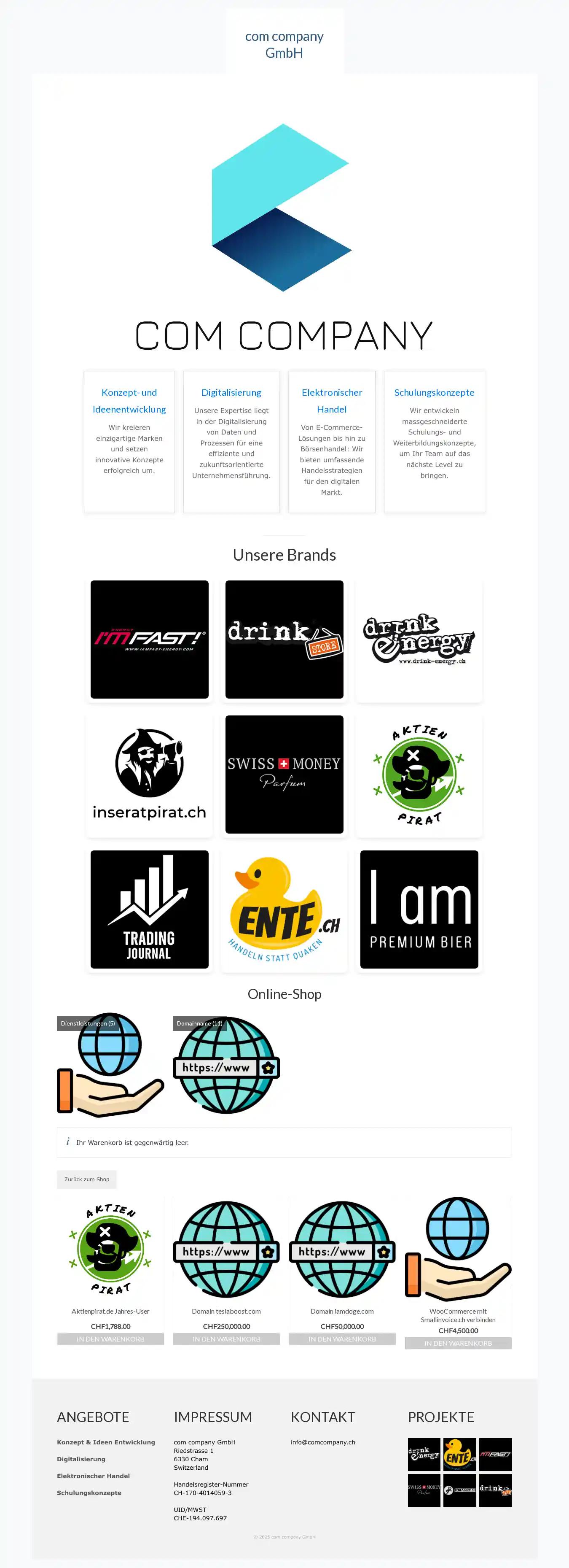Tap the Zurück zum Shop button
The width and height of the screenshot is (569, 1568).
[87, 1179]
